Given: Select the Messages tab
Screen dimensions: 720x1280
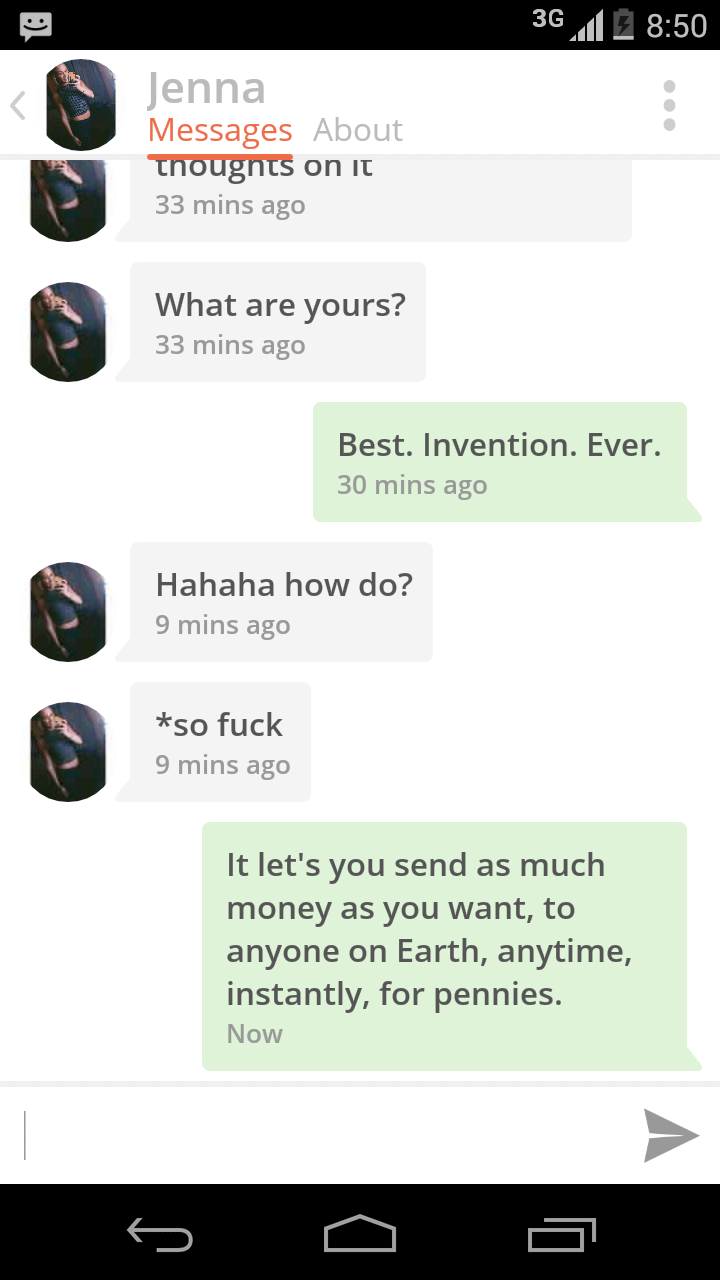Looking at the screenshot, I should click(220, 131).
